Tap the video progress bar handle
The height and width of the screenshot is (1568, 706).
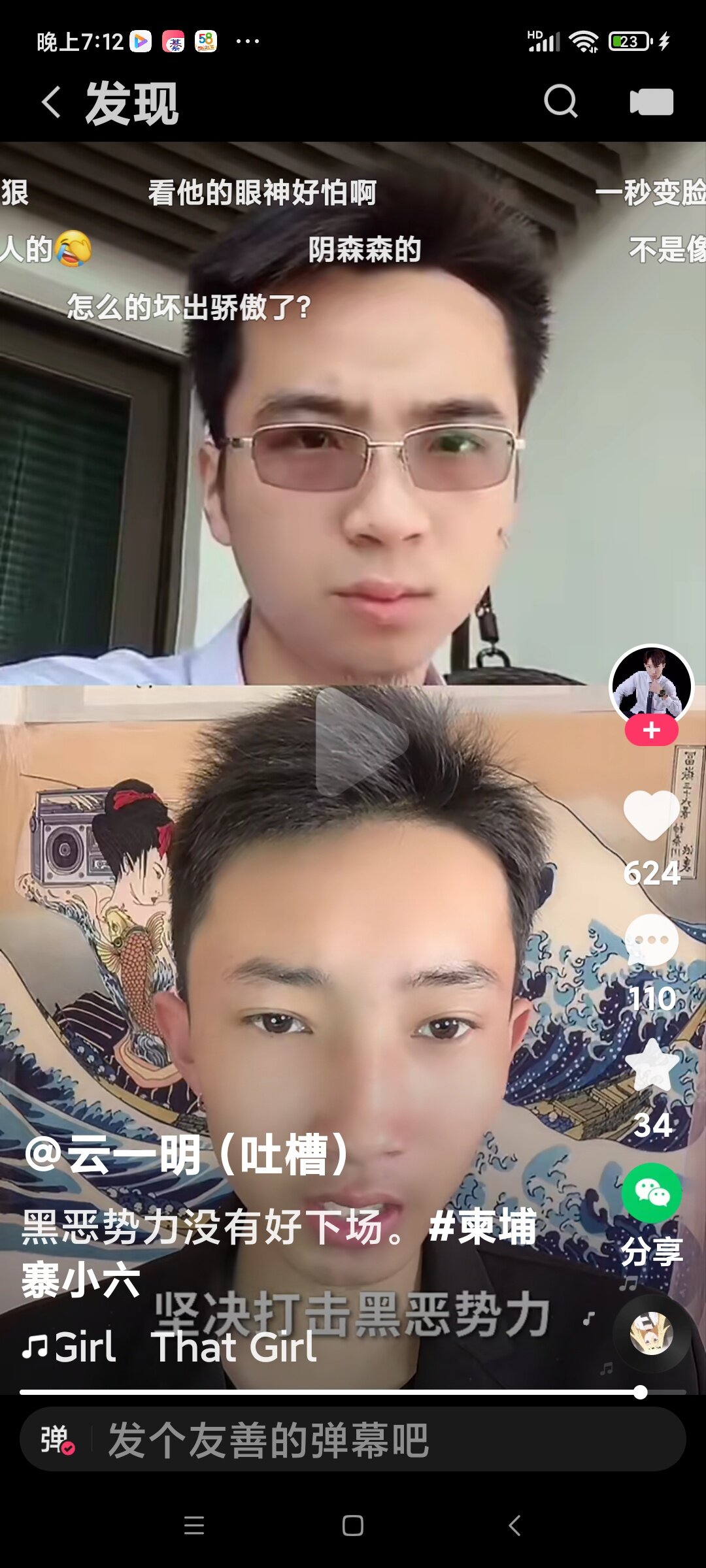coord(641,1392)
